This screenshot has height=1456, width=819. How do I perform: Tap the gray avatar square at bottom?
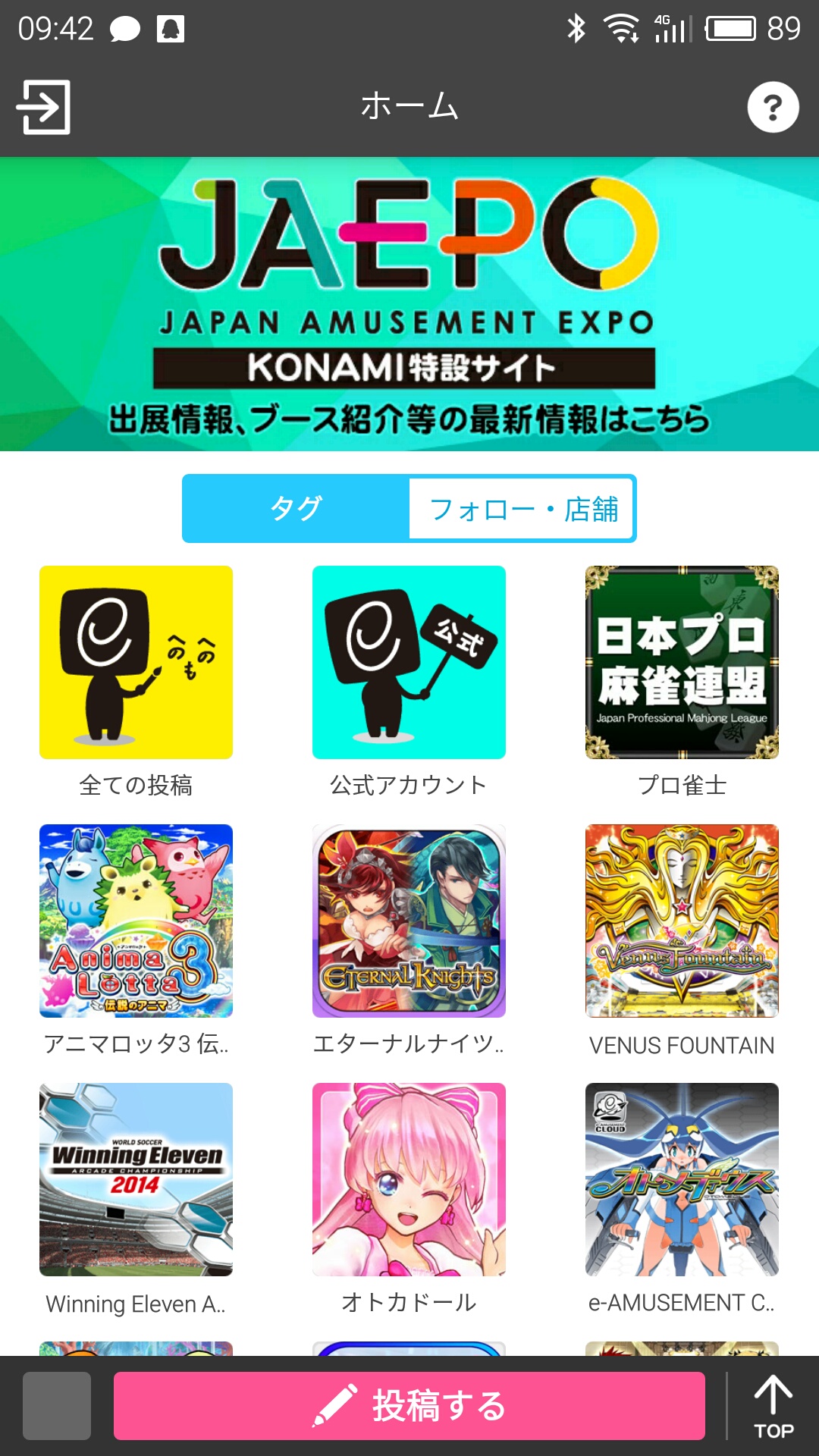point(57,1405)
